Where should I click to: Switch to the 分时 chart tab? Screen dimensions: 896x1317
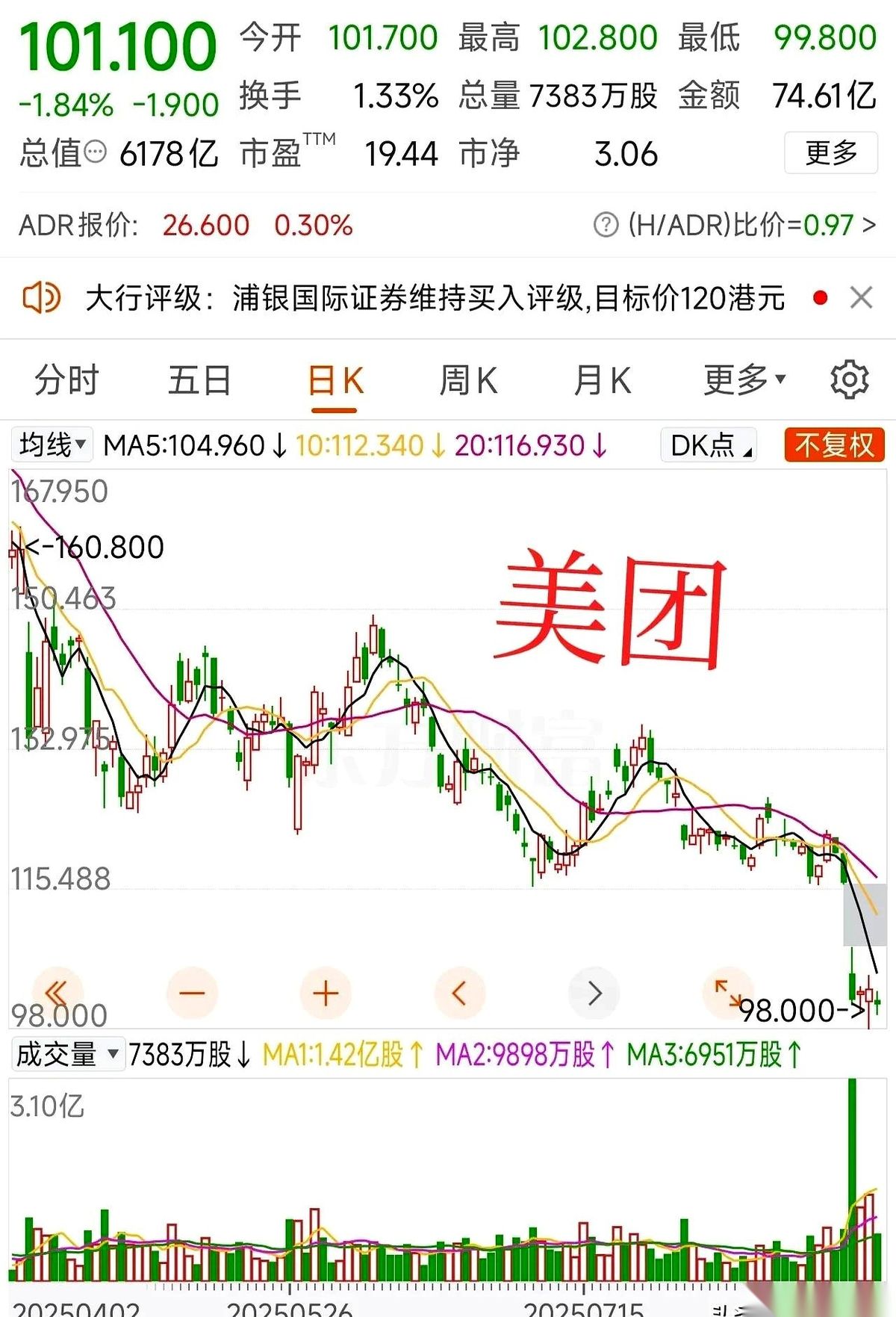[x=66, y=380]
